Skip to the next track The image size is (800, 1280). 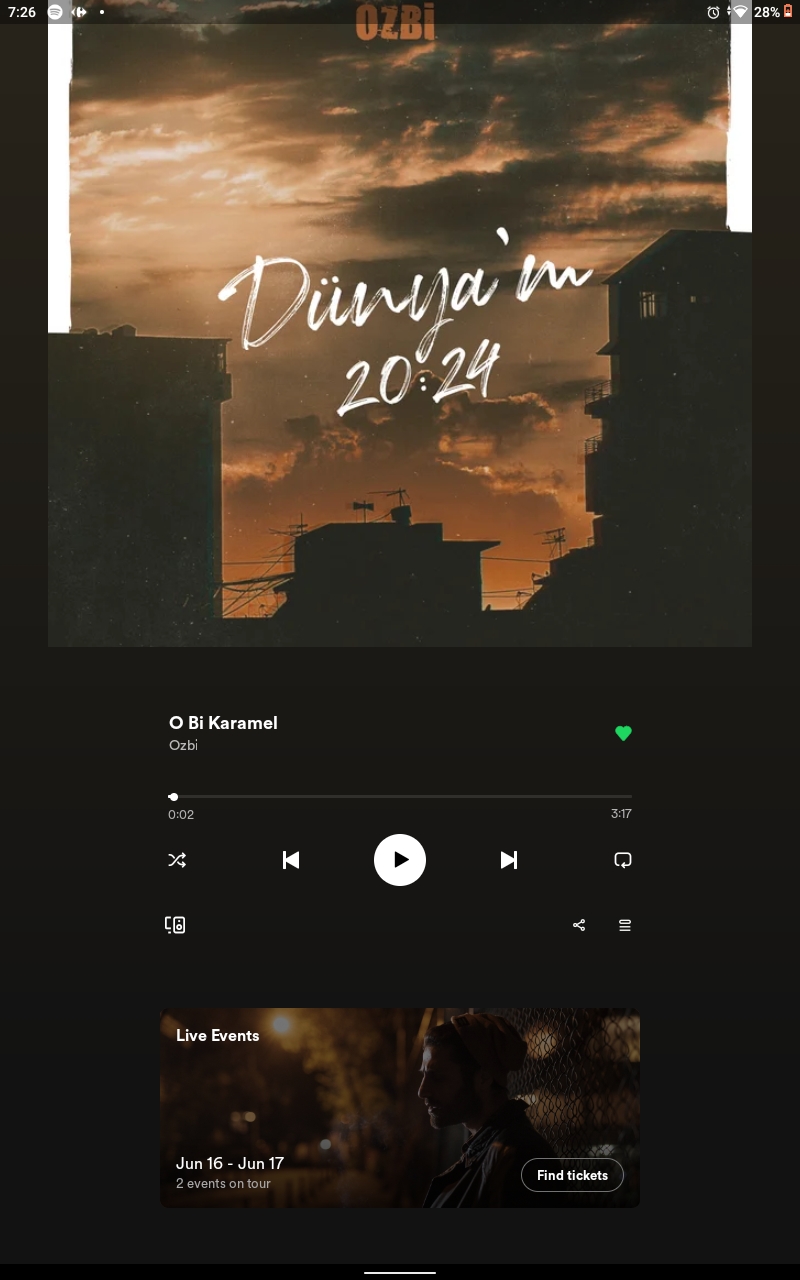click(x=509, y=860)
